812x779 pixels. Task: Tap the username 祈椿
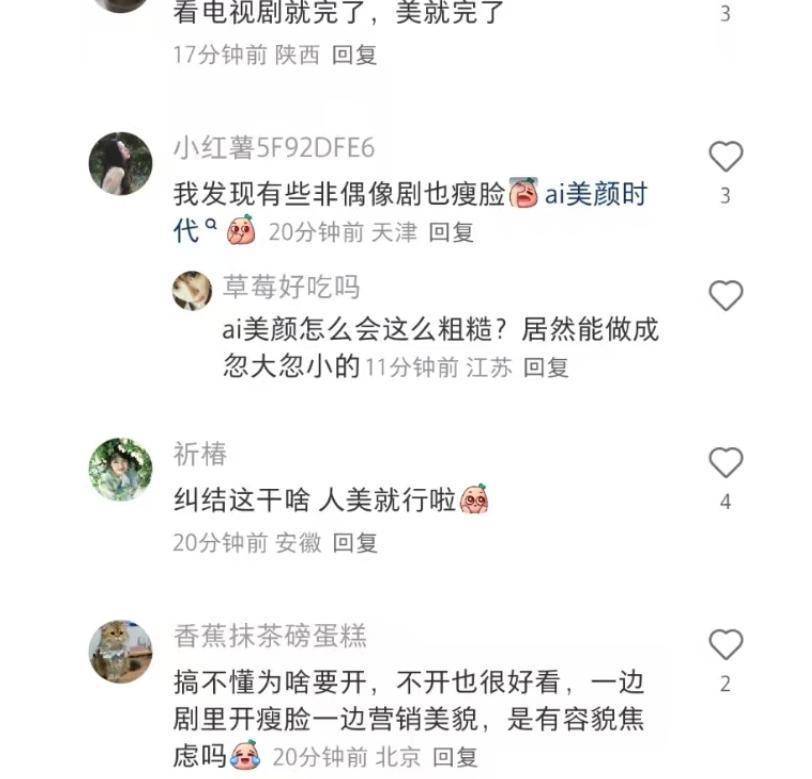pyautogui.click(x=200, y=454)
